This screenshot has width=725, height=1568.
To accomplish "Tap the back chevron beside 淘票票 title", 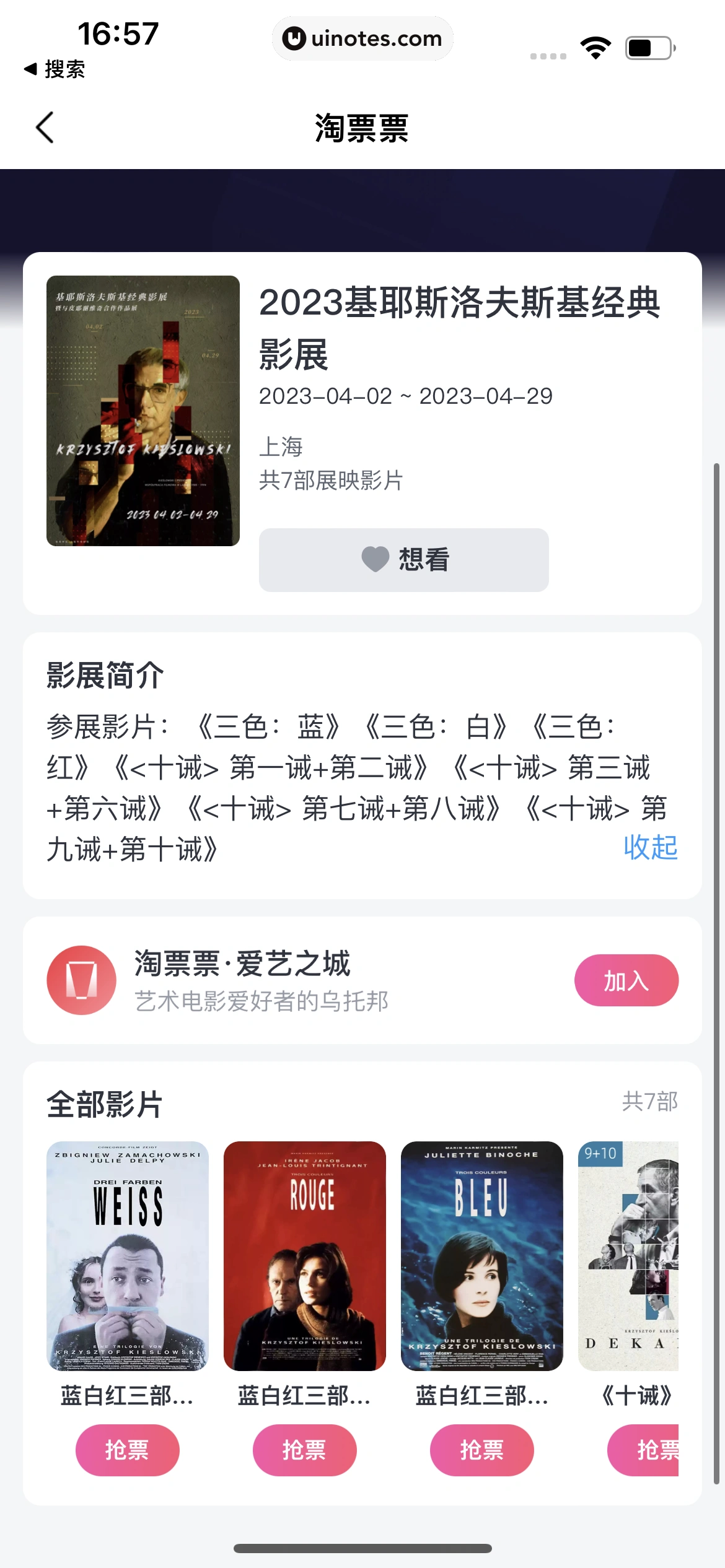I will (44, 128).
